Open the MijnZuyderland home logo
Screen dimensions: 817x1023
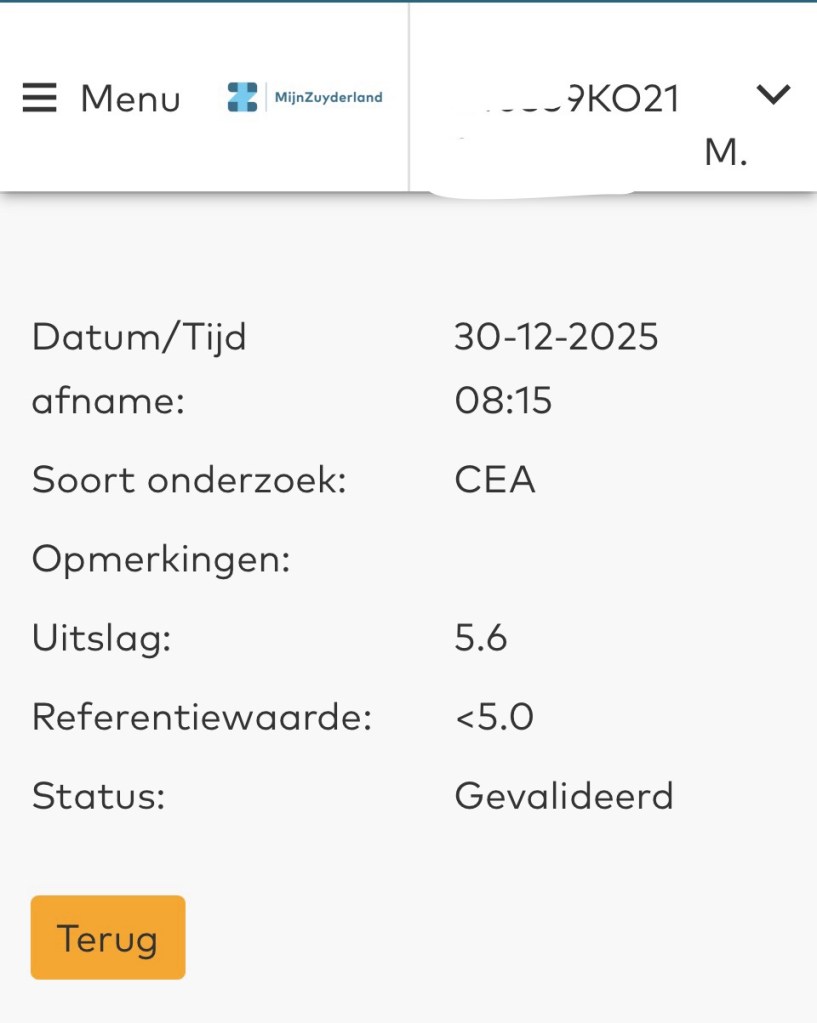pos(305,98)
